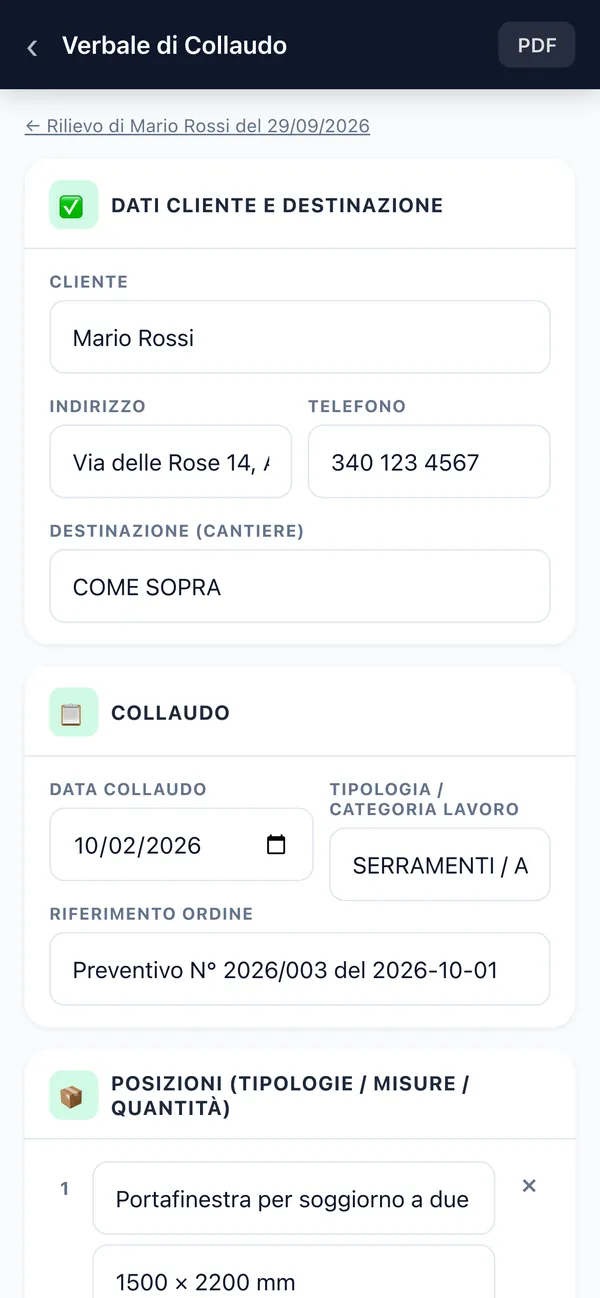Edit the Destinazione (Cantiere) field
Screen dimensions: 600x1298
300,586
